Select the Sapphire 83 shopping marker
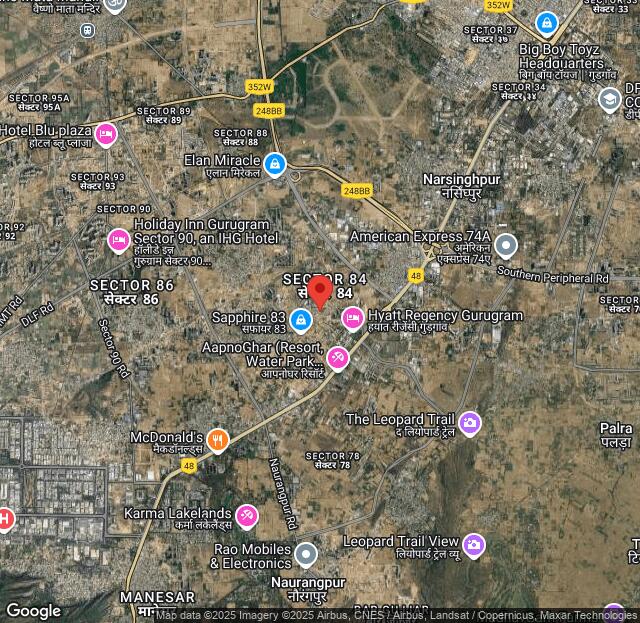 (301, 320)
